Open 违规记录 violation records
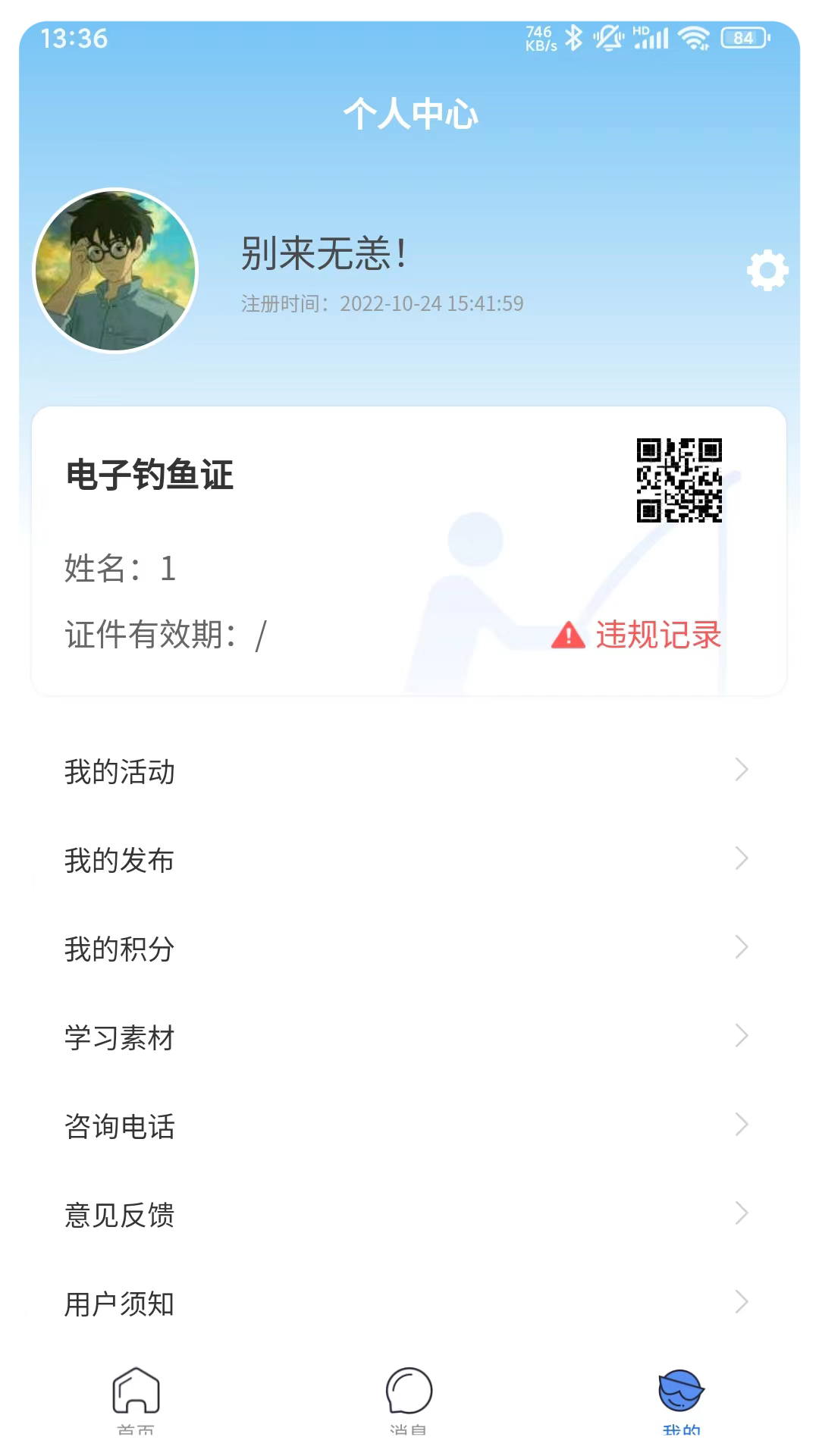Image resolution: width=819 pixels, height=1456 pixels. click(x=637, y=635)
